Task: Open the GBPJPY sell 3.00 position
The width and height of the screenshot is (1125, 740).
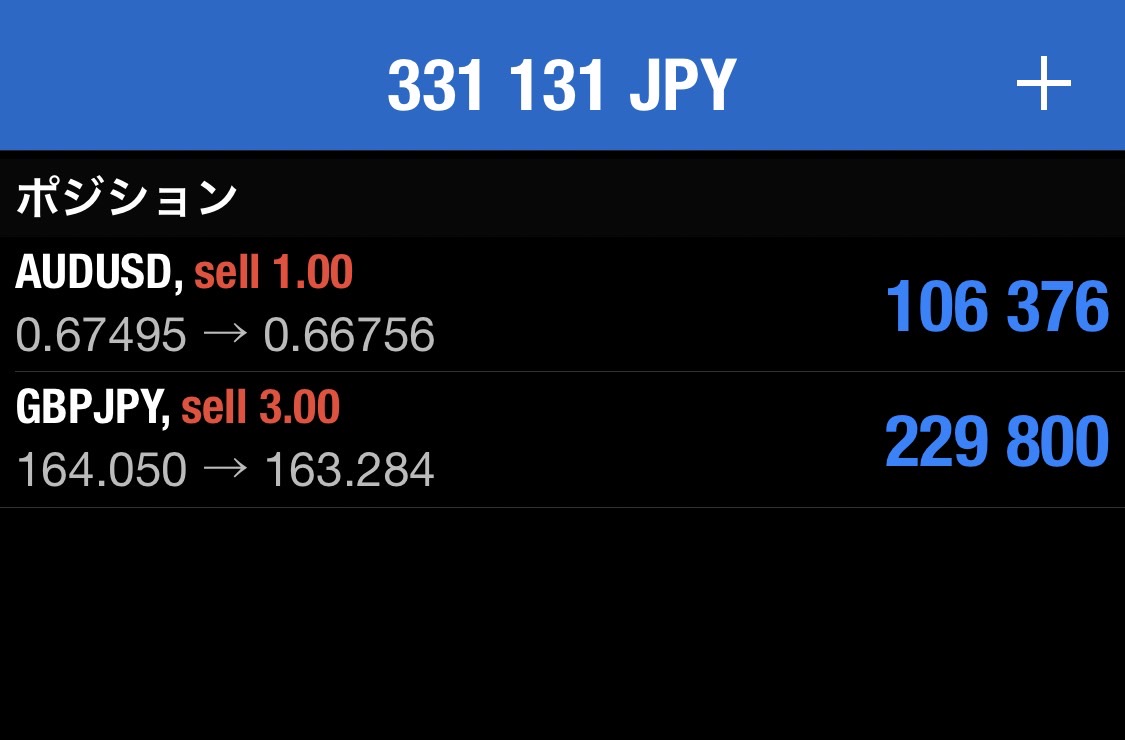Action: point(562,440)
